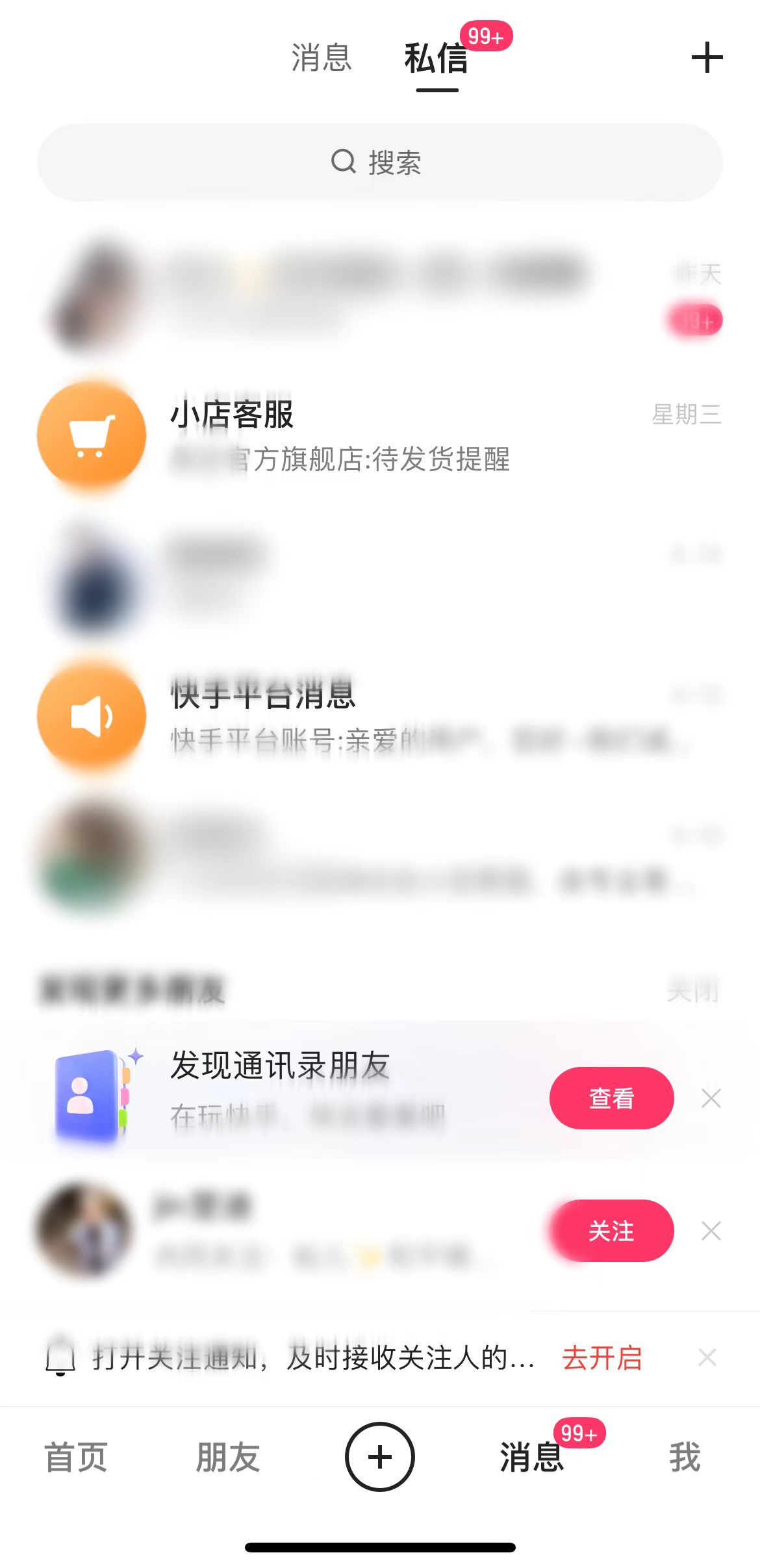This screenshot has height=1568, width=760.
Task: Switch to the 消息 tab at the top
Action: [x=321, y=58]
